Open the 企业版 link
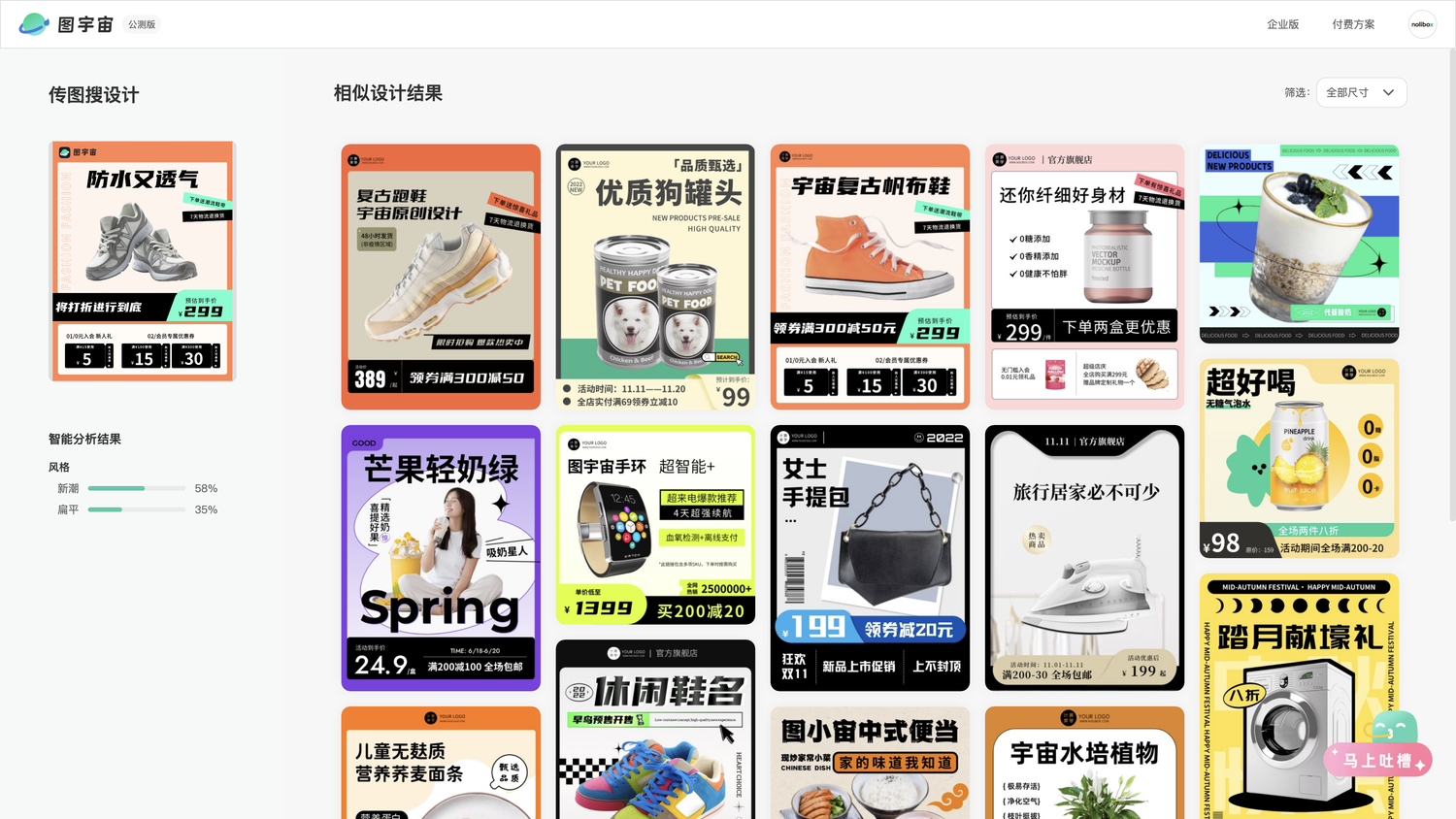 (x=1282, y=24)
